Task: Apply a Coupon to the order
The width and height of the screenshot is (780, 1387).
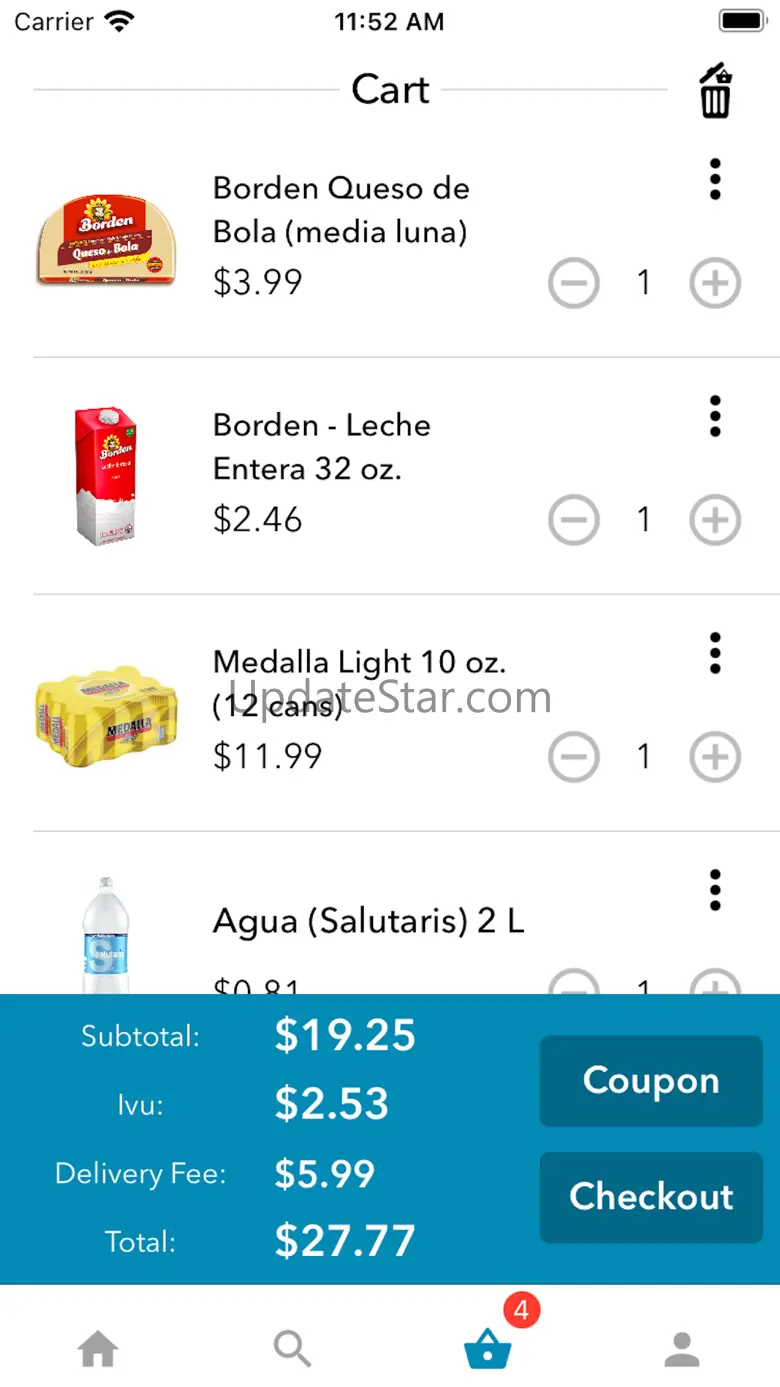Action: [651, 1081]
